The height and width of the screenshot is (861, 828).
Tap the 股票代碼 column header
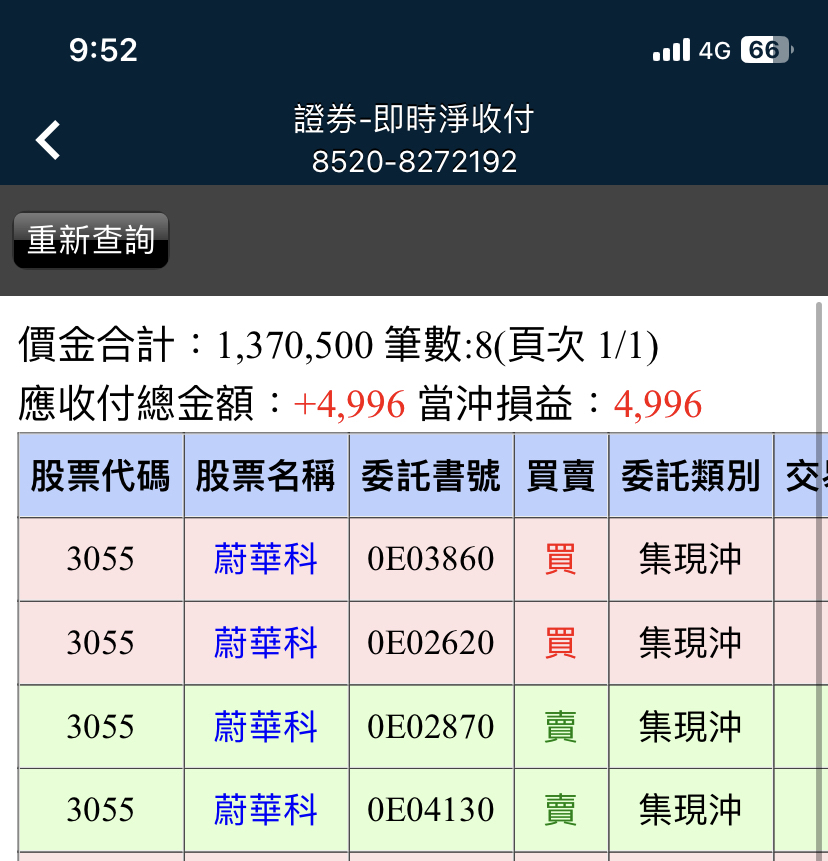pyautogui.click(x=100, y=476)
